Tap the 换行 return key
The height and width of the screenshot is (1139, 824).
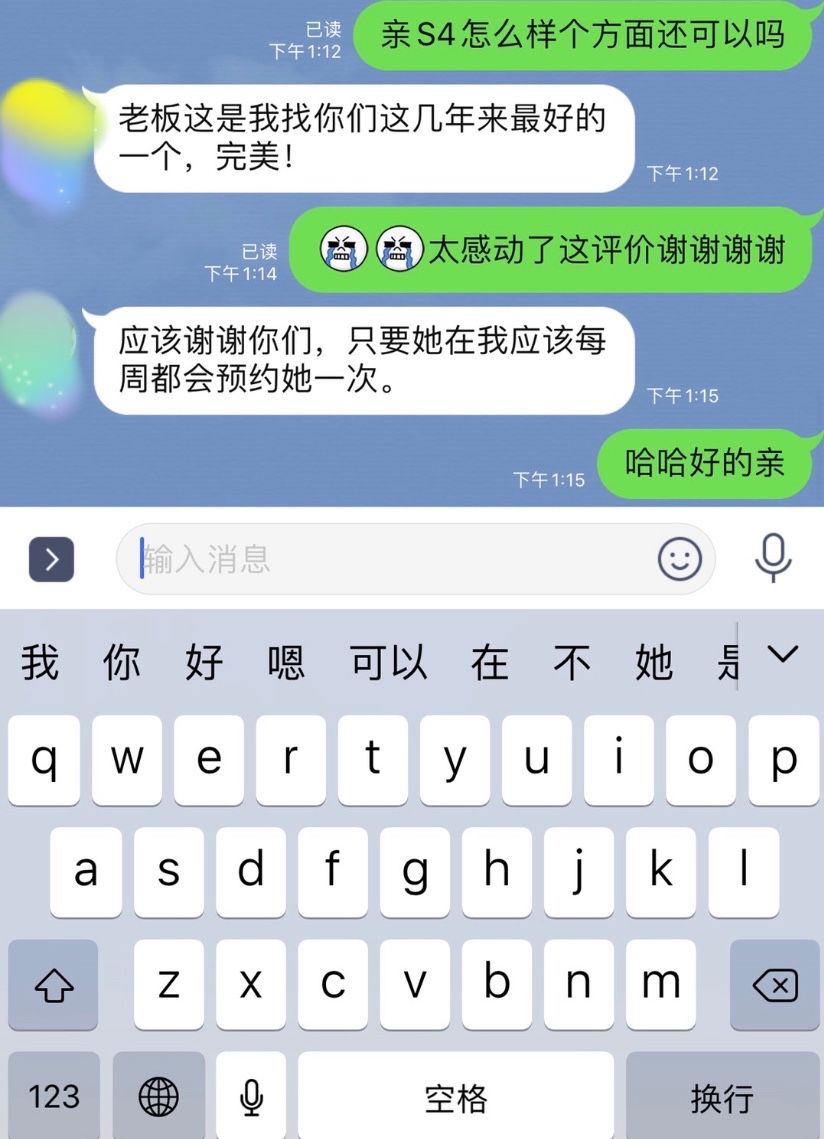coord(721,1096)
